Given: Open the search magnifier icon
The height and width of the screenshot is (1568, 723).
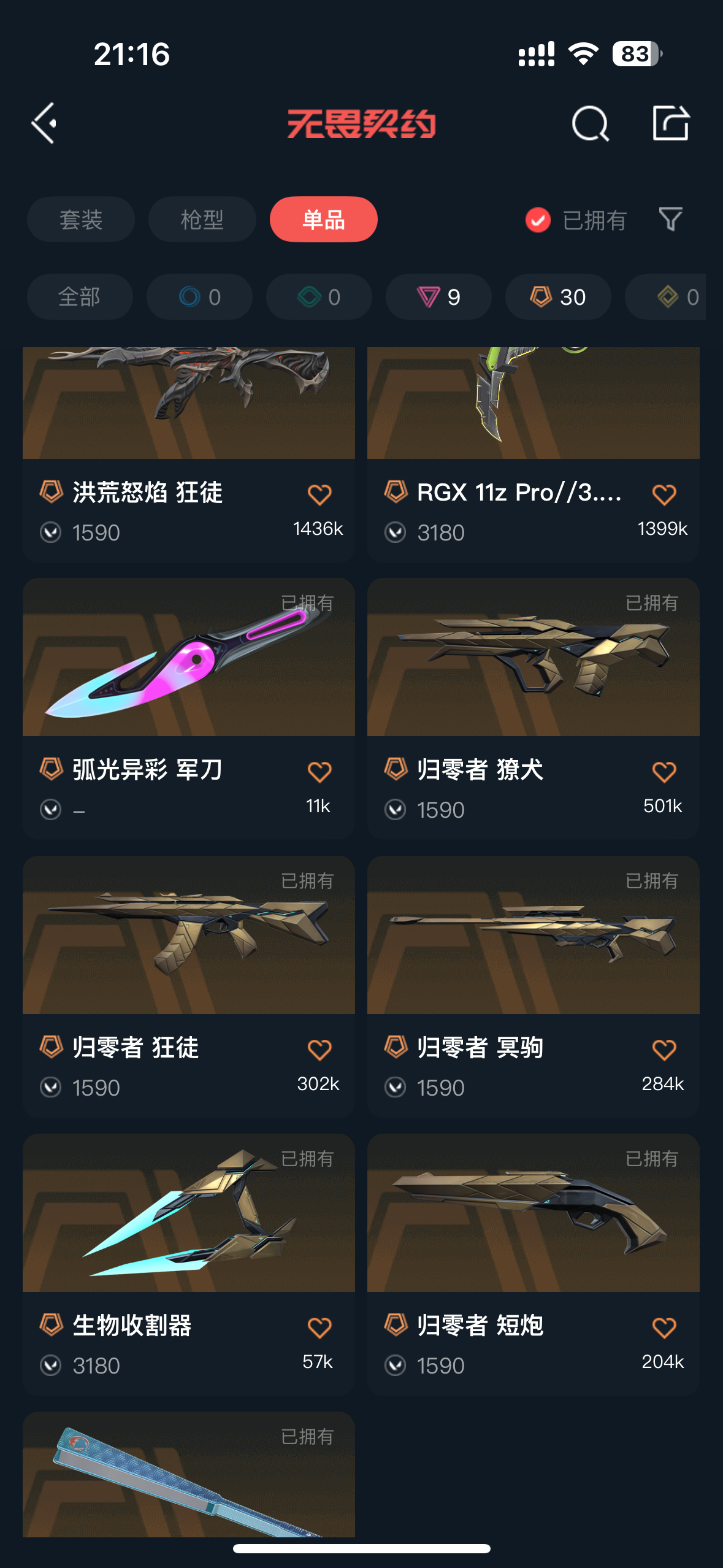Looking at the screenshot, I should click(590, 123).
